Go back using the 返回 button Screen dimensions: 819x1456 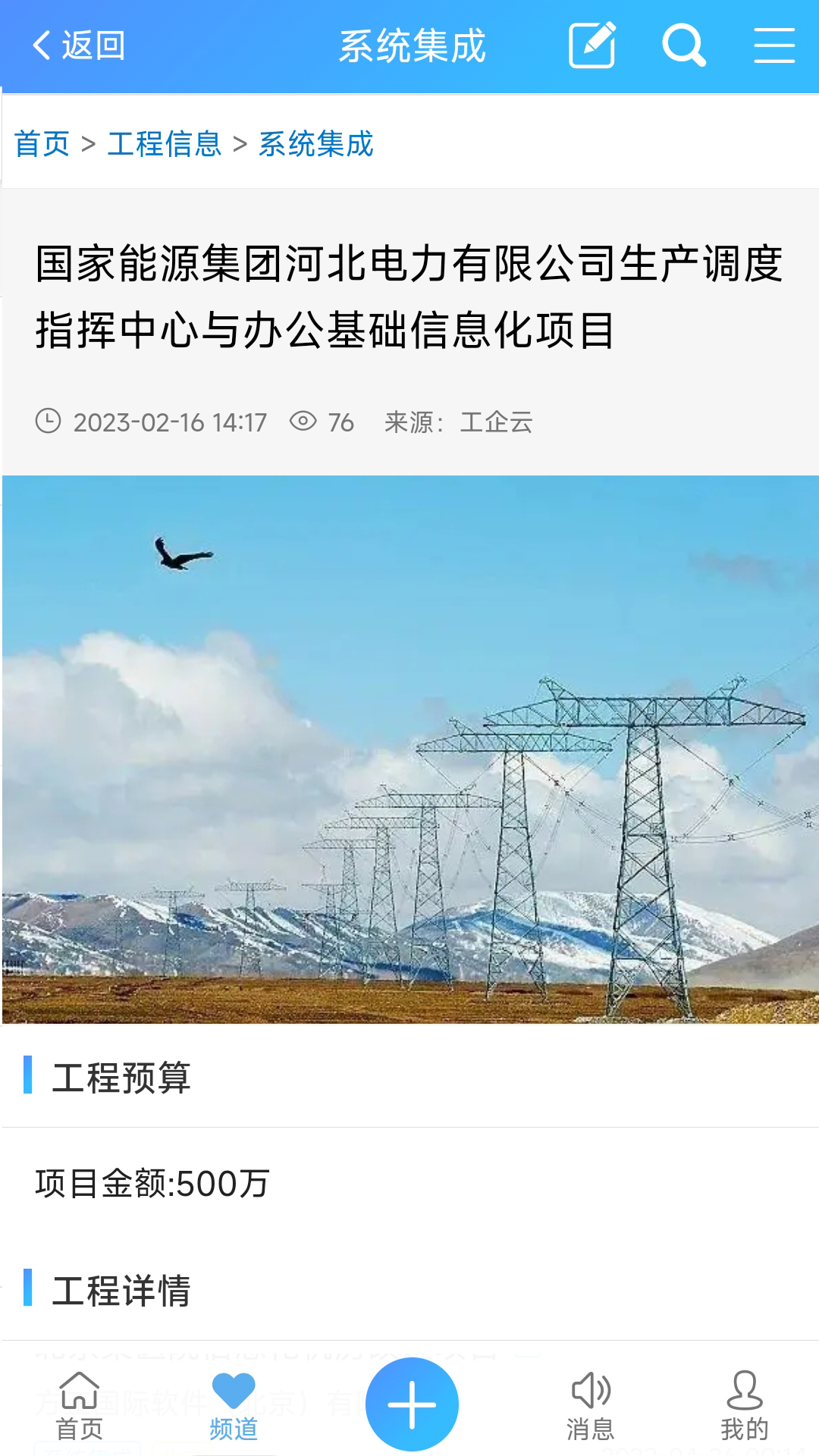point(79,45)
